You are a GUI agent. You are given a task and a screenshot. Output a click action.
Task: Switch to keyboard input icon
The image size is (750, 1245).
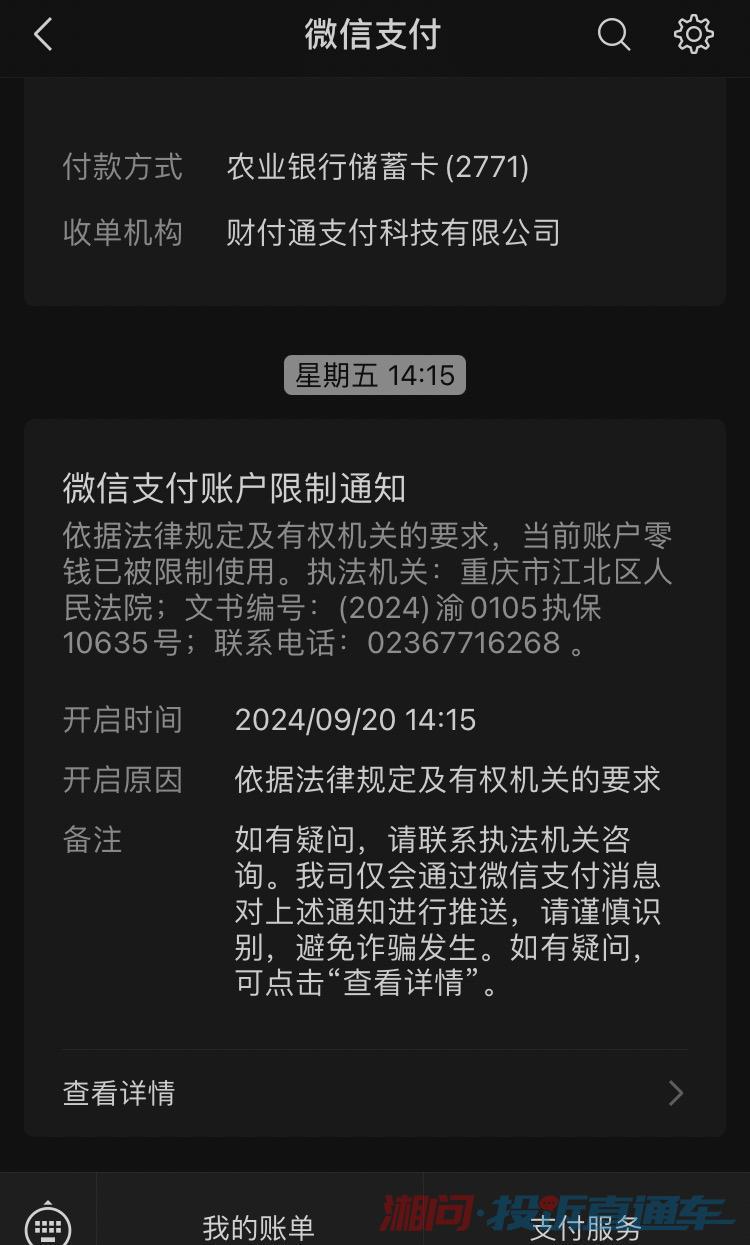tap(47, 1222)
